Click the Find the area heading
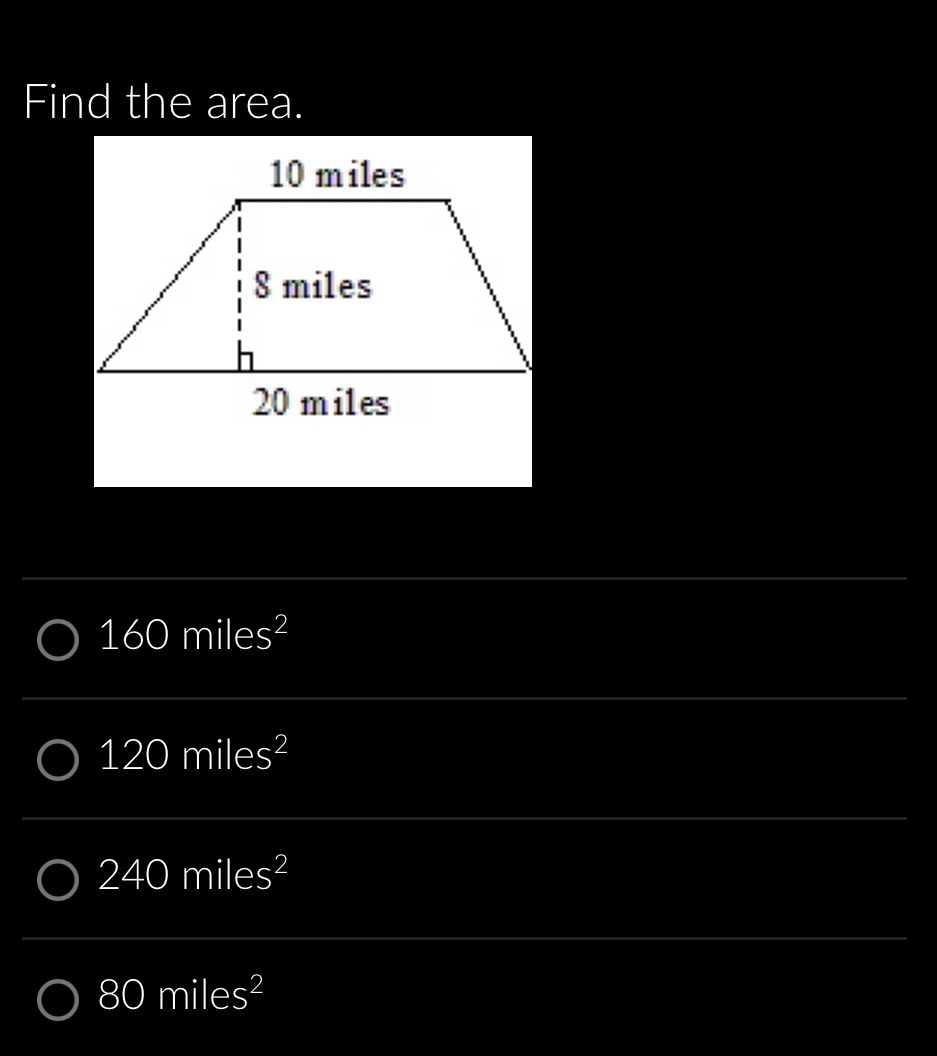Screen dimensions: 937x1056 click(162, 101)
